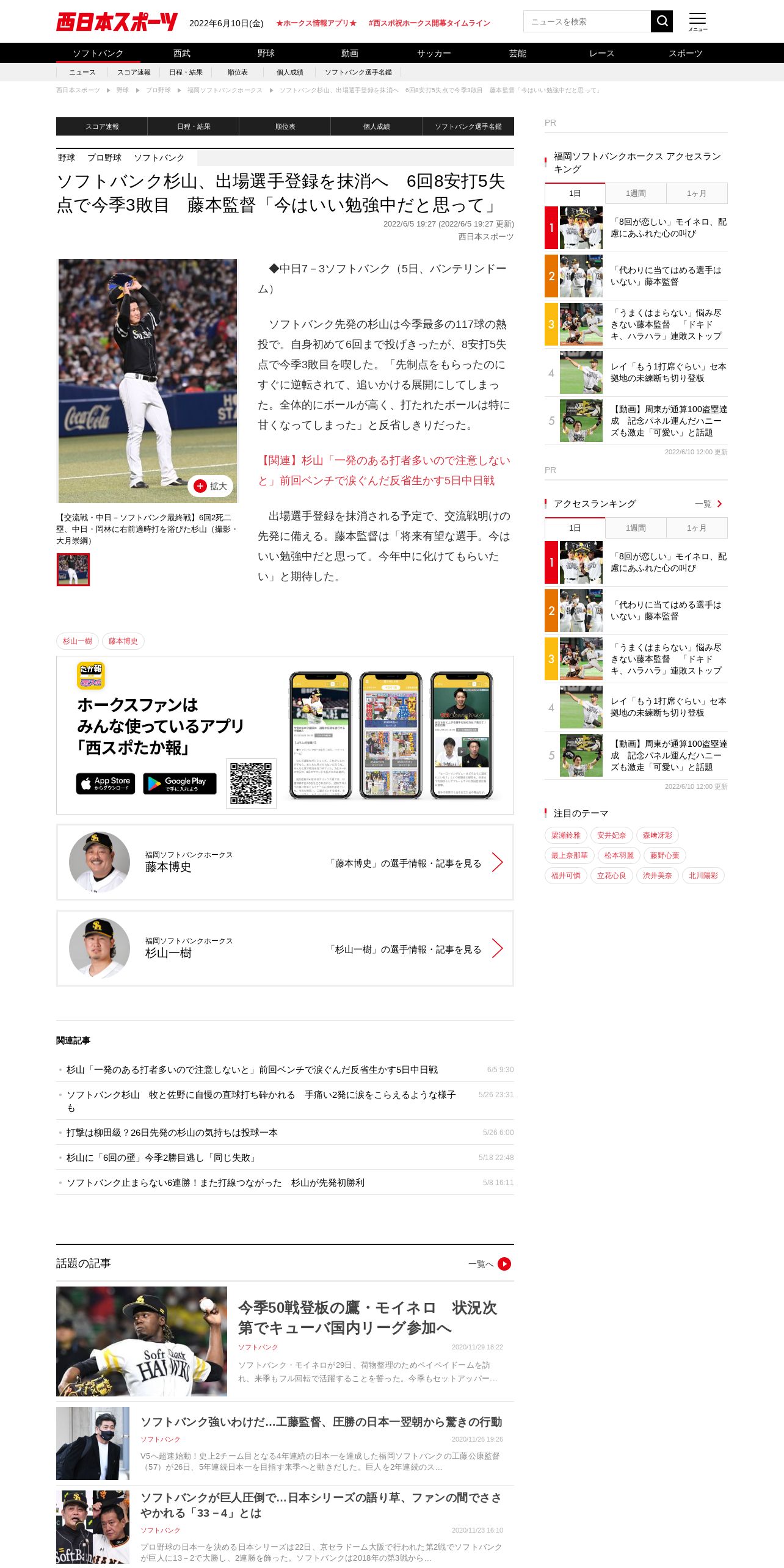The width and height of the screenshot is (784, 1568).
Task: Open アクセスランキング 一覧 link
Action: coord(708,504)
